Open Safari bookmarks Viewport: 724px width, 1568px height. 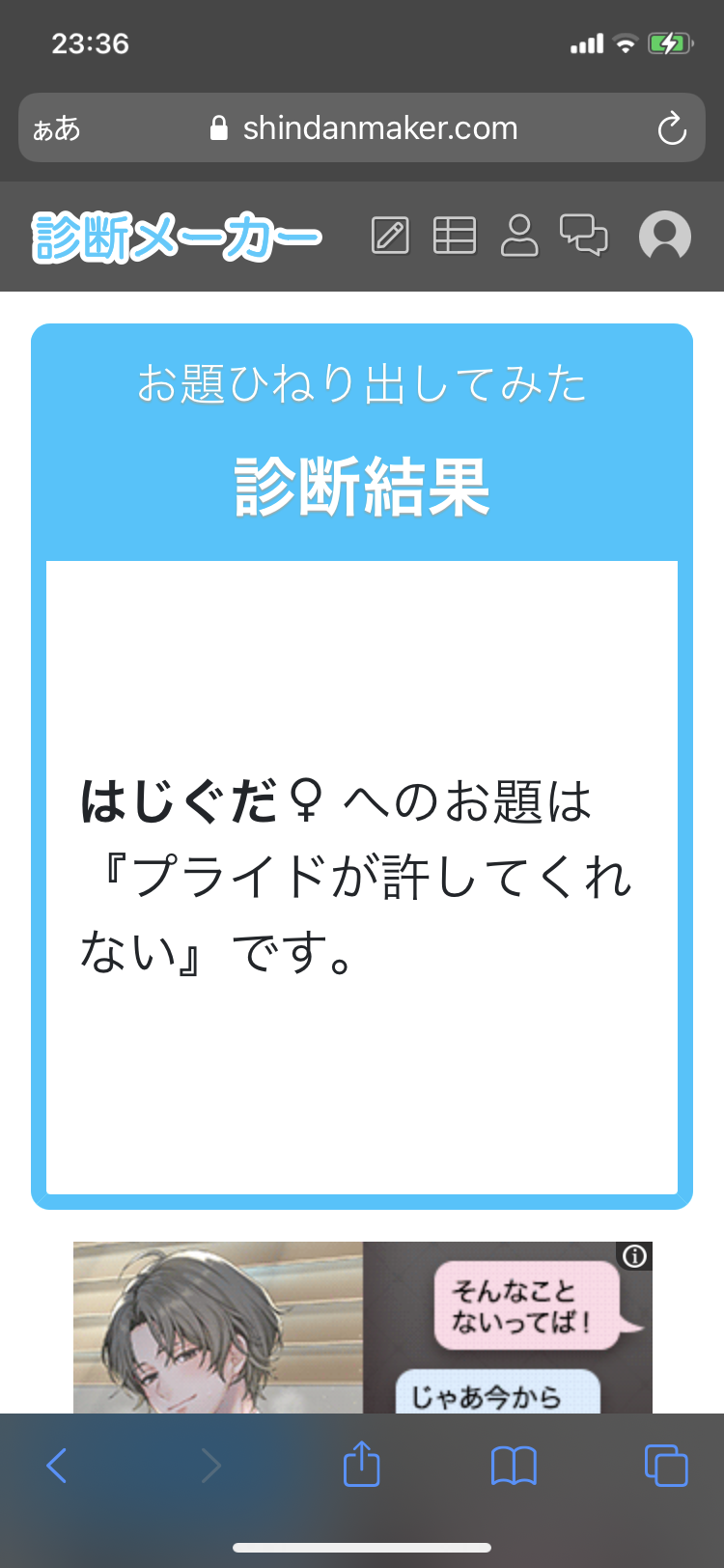514,1466
